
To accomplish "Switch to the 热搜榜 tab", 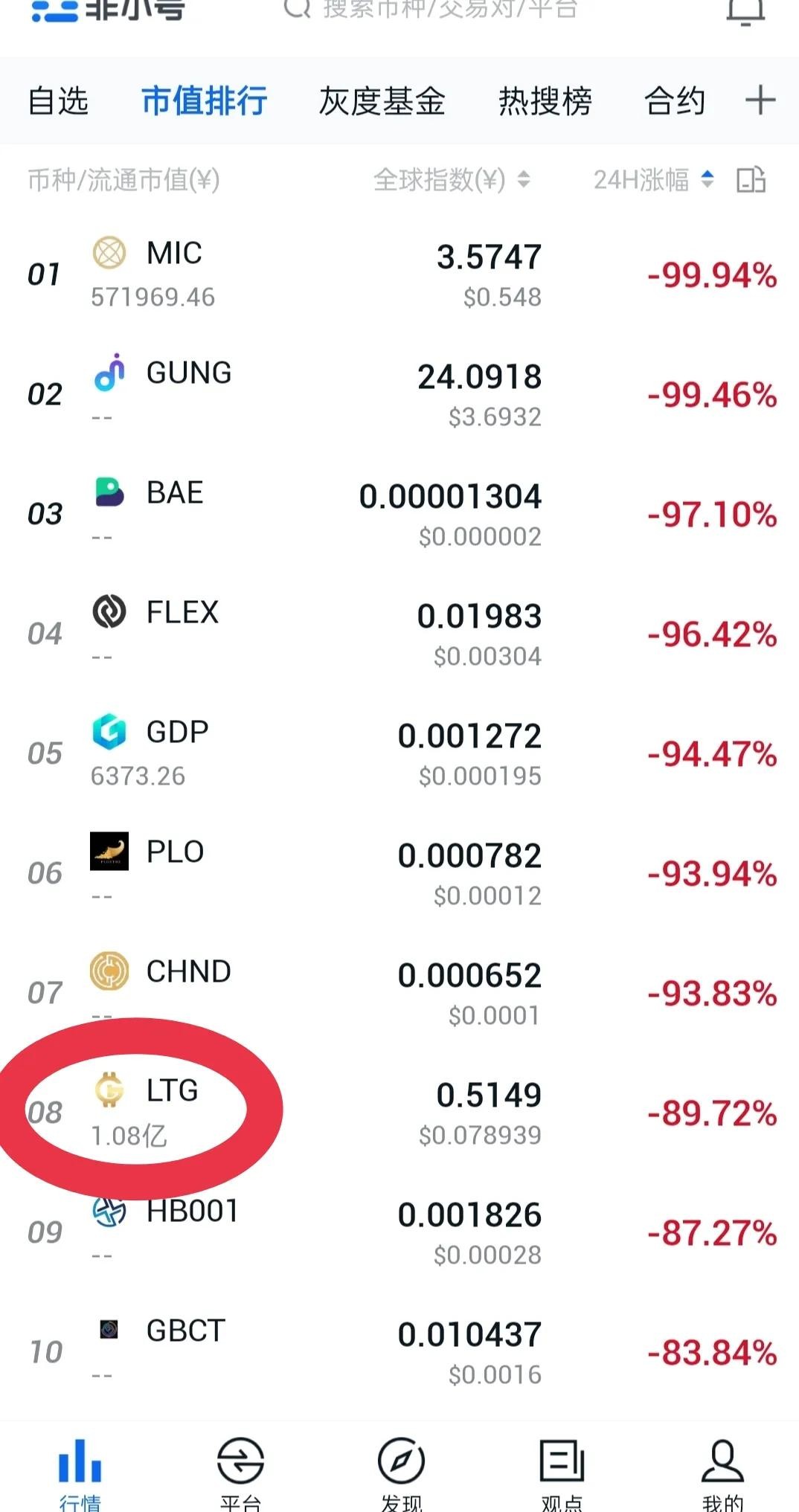I will [x=545, y=101].
